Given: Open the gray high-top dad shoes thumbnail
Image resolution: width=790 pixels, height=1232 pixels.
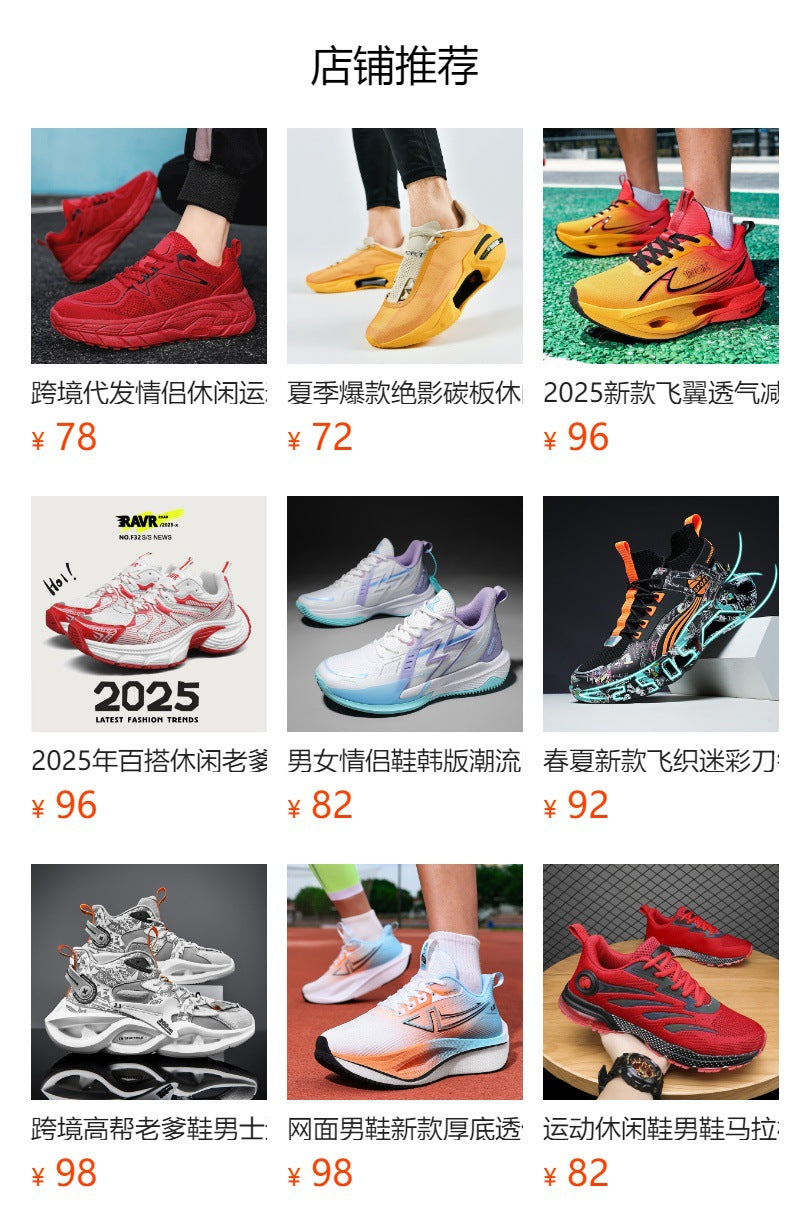Looking at the screenshot, I should (x=152, y=982).
